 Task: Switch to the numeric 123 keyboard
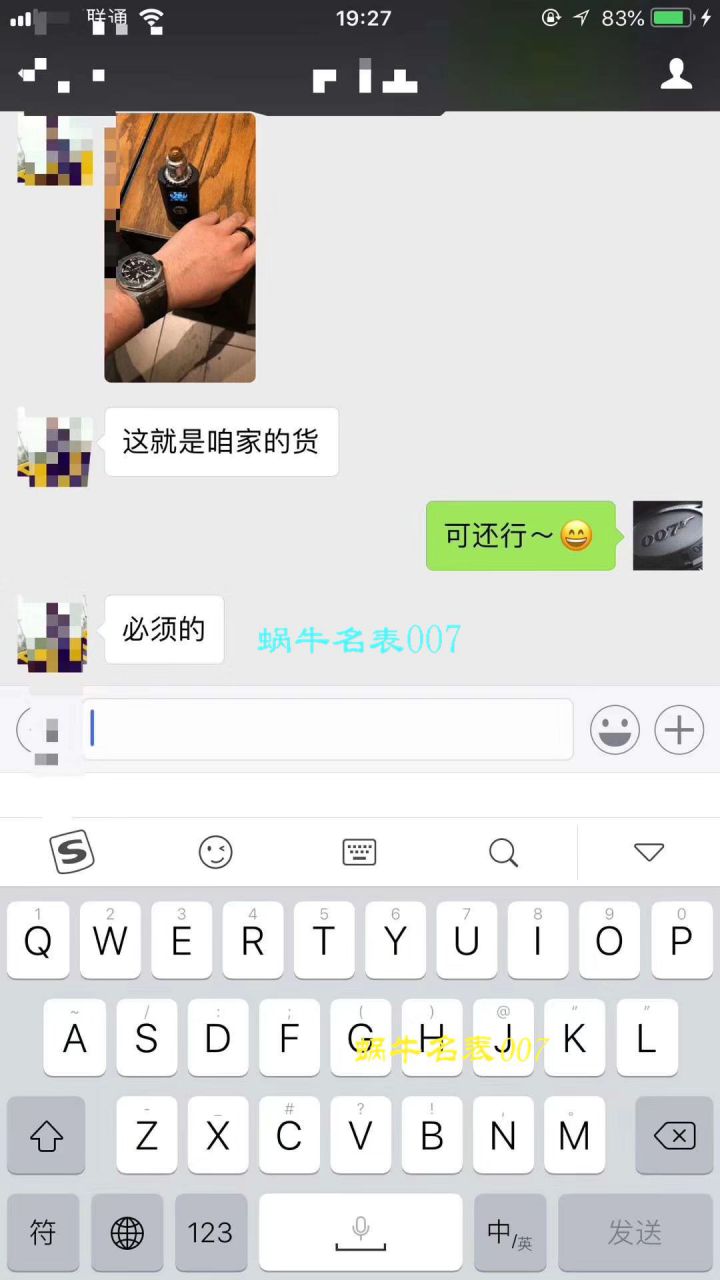tap(210, 1233)
